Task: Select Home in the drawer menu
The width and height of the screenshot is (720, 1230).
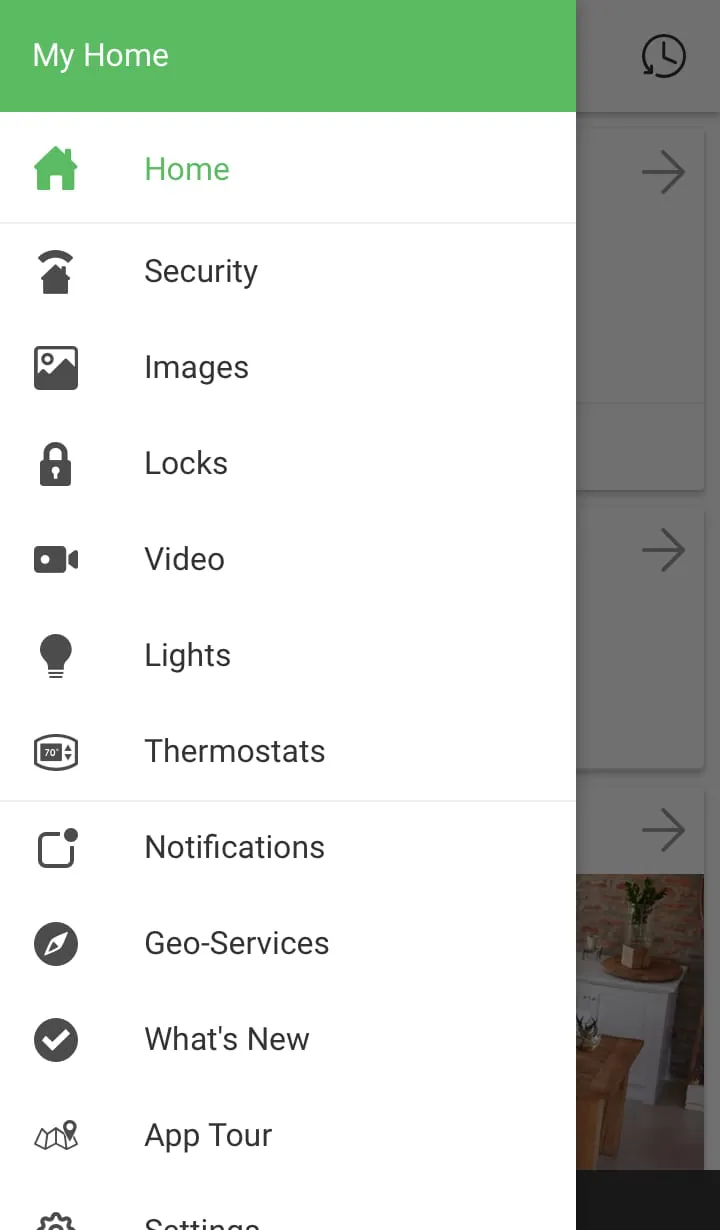Action: click(x=187, y=169)
